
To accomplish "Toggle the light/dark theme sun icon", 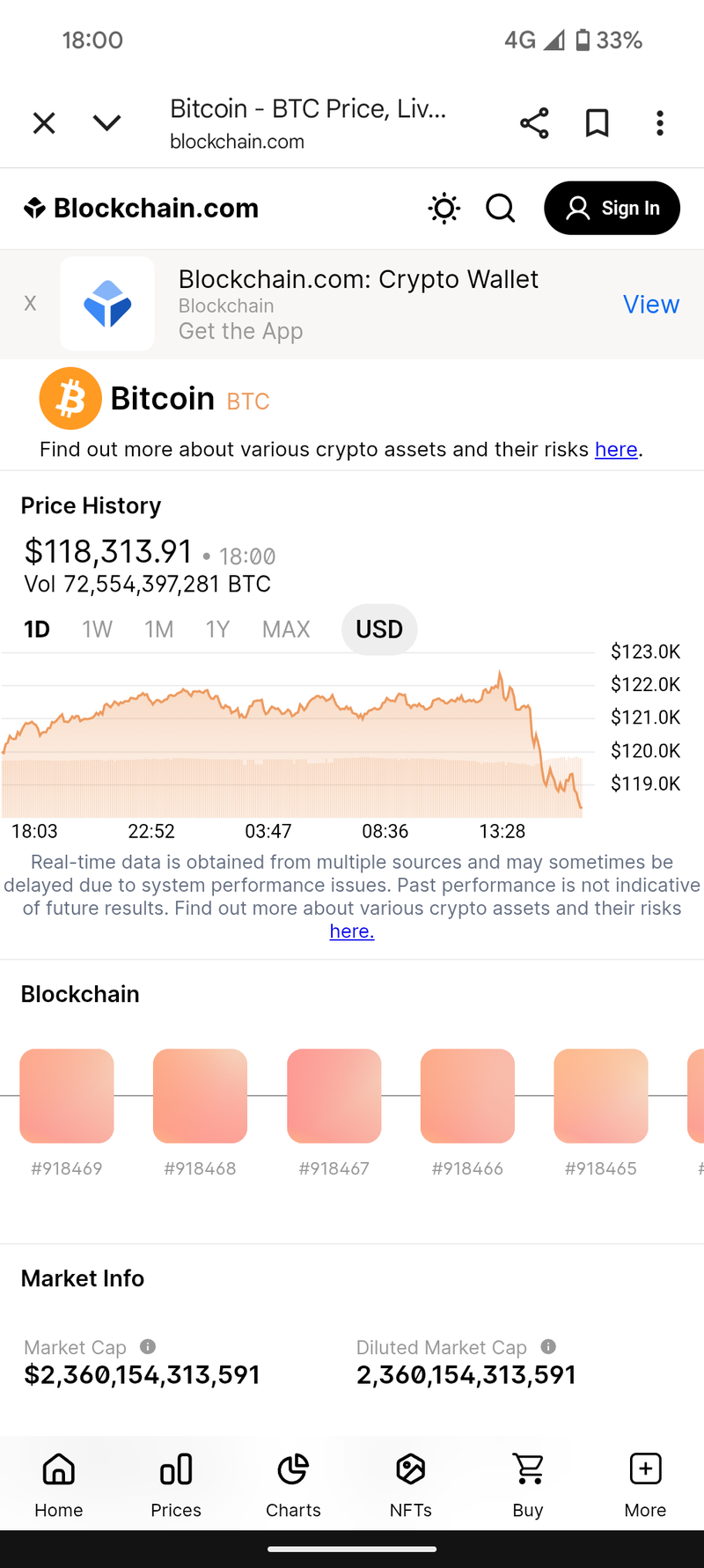I will (x=444, y=209).
